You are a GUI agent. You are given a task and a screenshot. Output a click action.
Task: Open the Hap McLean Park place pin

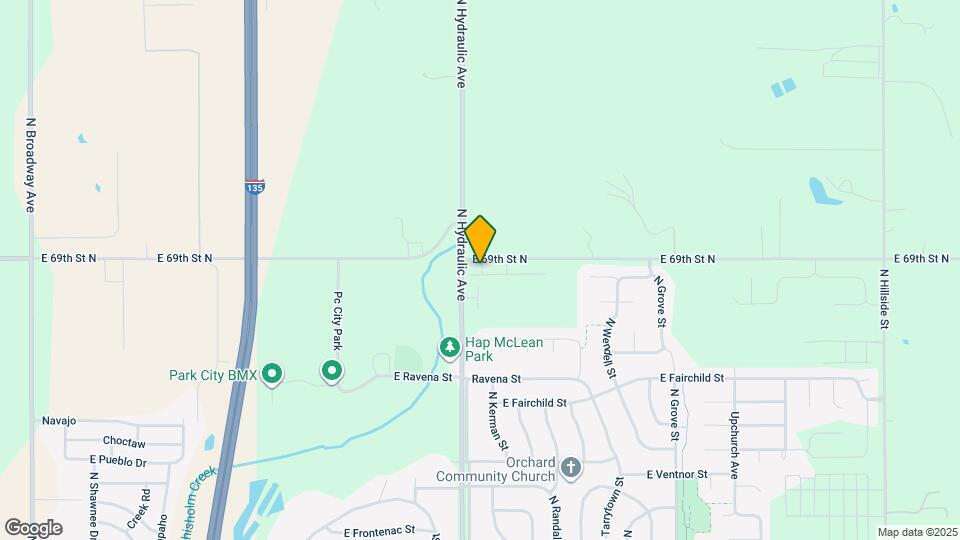450,348
